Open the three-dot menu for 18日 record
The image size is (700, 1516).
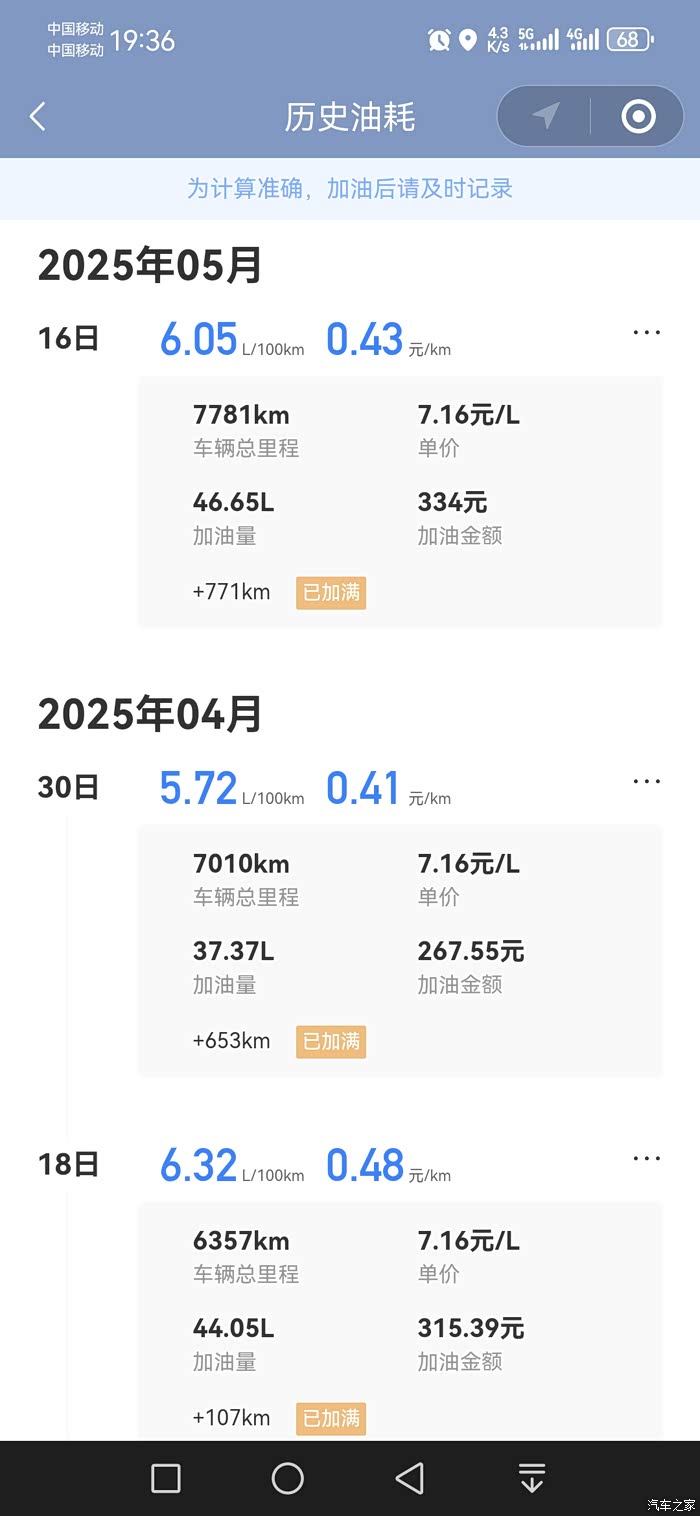[x=647, y=1159]
